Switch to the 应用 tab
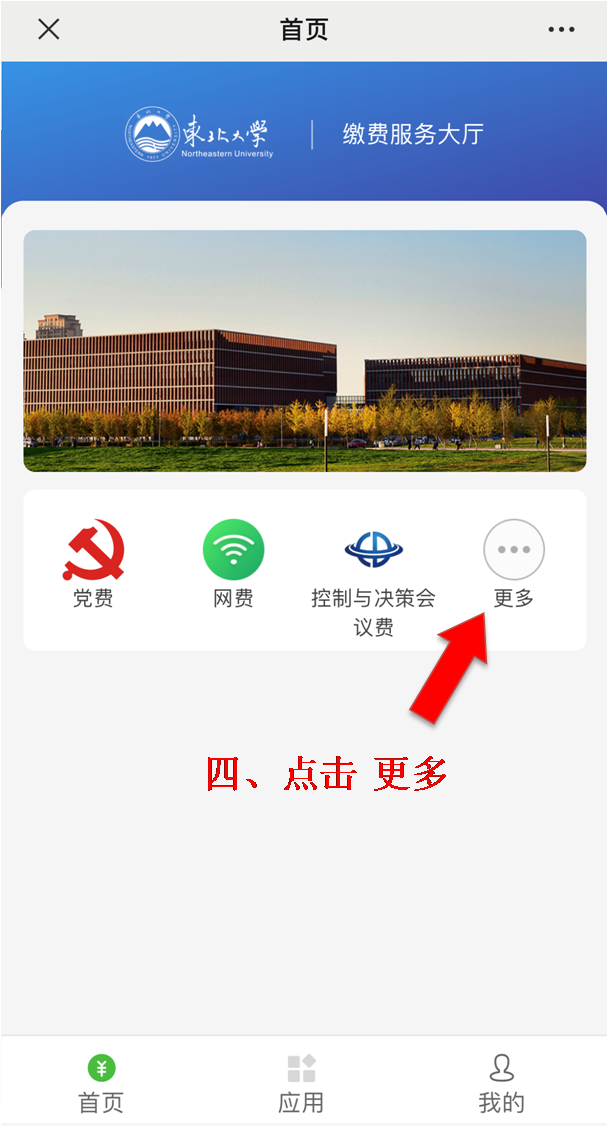Image resolution: width=610 pixels, height=1127 pixels. (x=301, y=1083)
